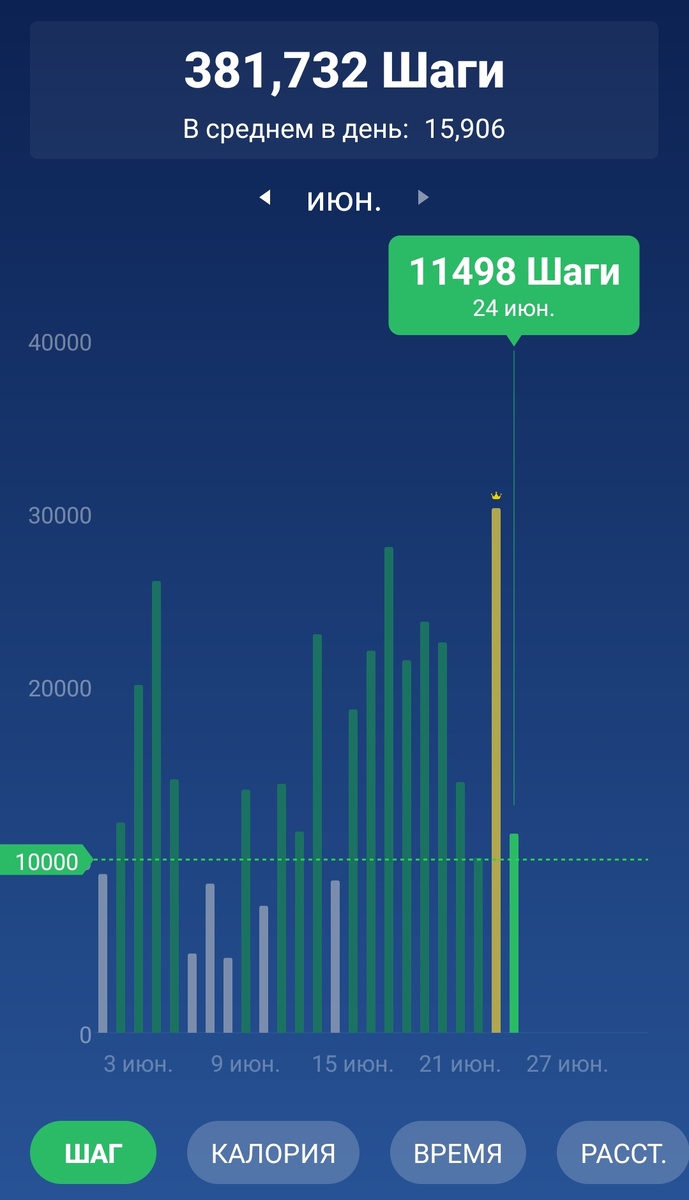Image resolution: width=689 pixels, height=1200 pixels.
Task: Select the ШАГ tab
Action: coord(93,1153)
